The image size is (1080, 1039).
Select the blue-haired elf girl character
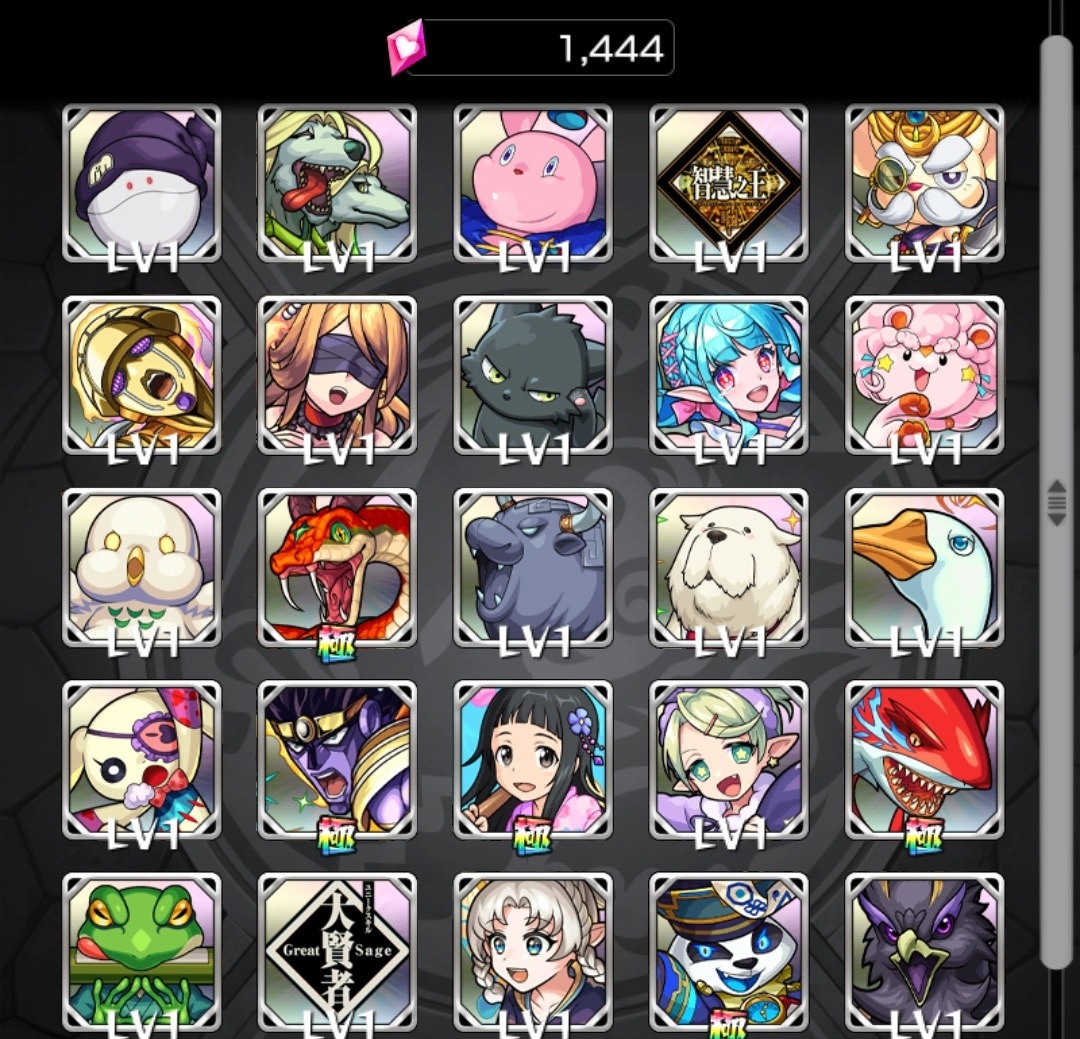pos(729,375)
